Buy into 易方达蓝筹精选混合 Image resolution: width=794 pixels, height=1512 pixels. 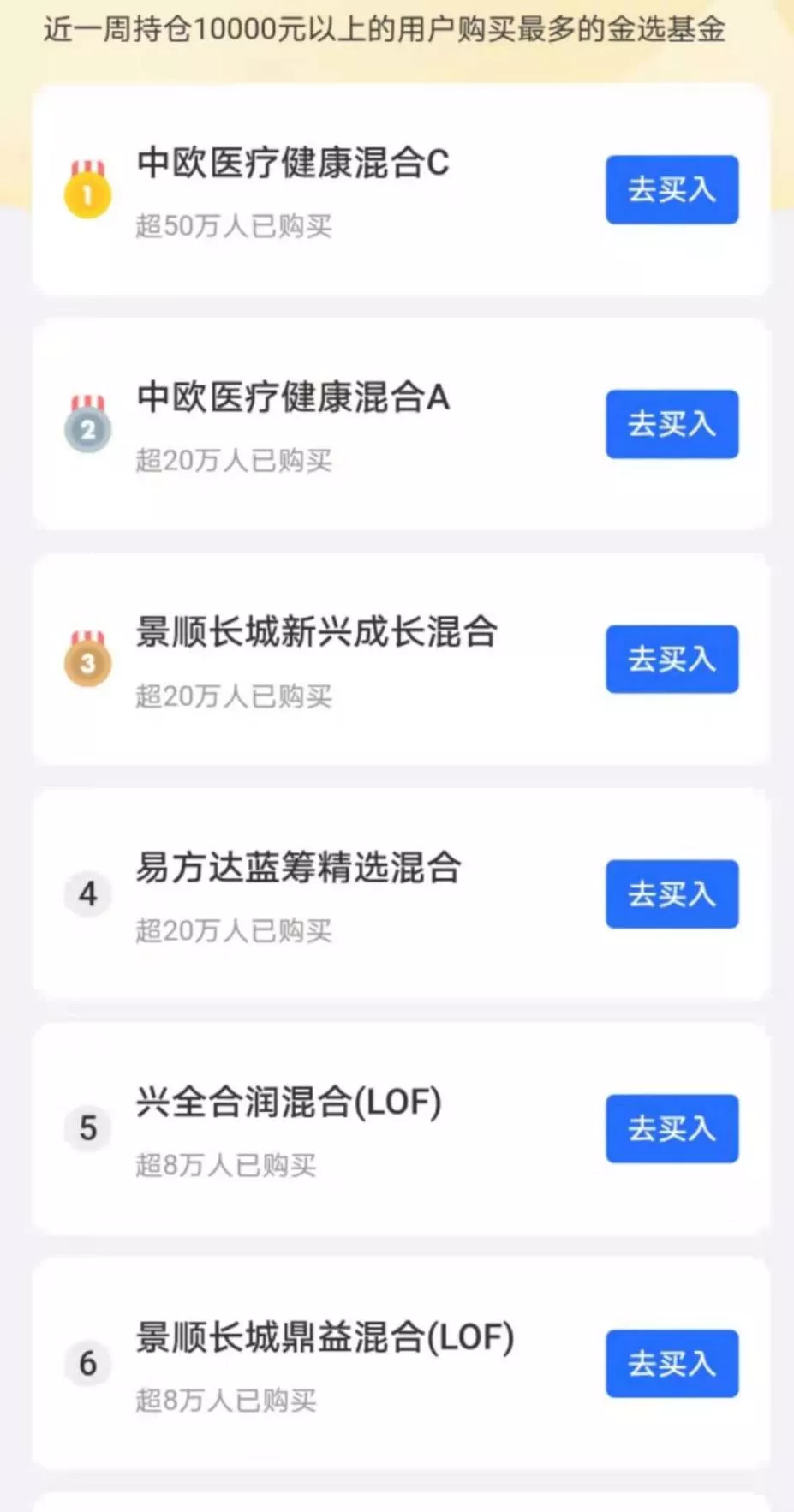[672, 893]
